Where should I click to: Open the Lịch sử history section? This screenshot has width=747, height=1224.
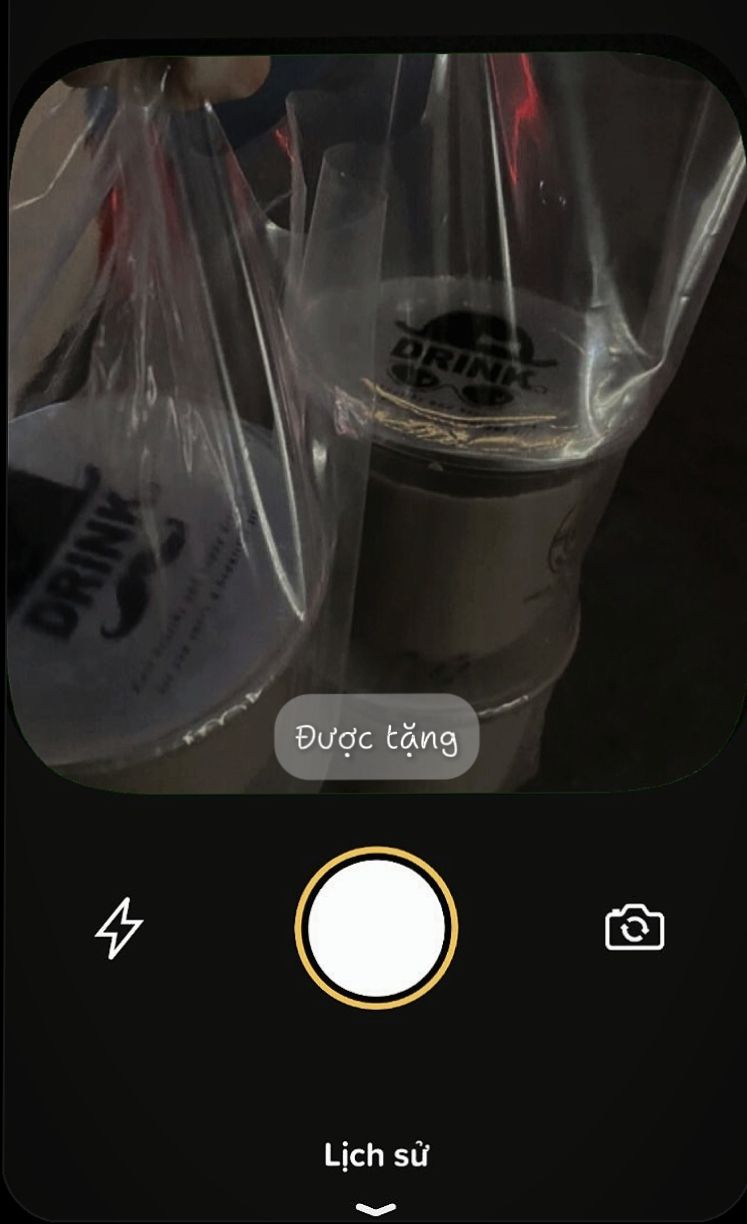coord(376,1156)
